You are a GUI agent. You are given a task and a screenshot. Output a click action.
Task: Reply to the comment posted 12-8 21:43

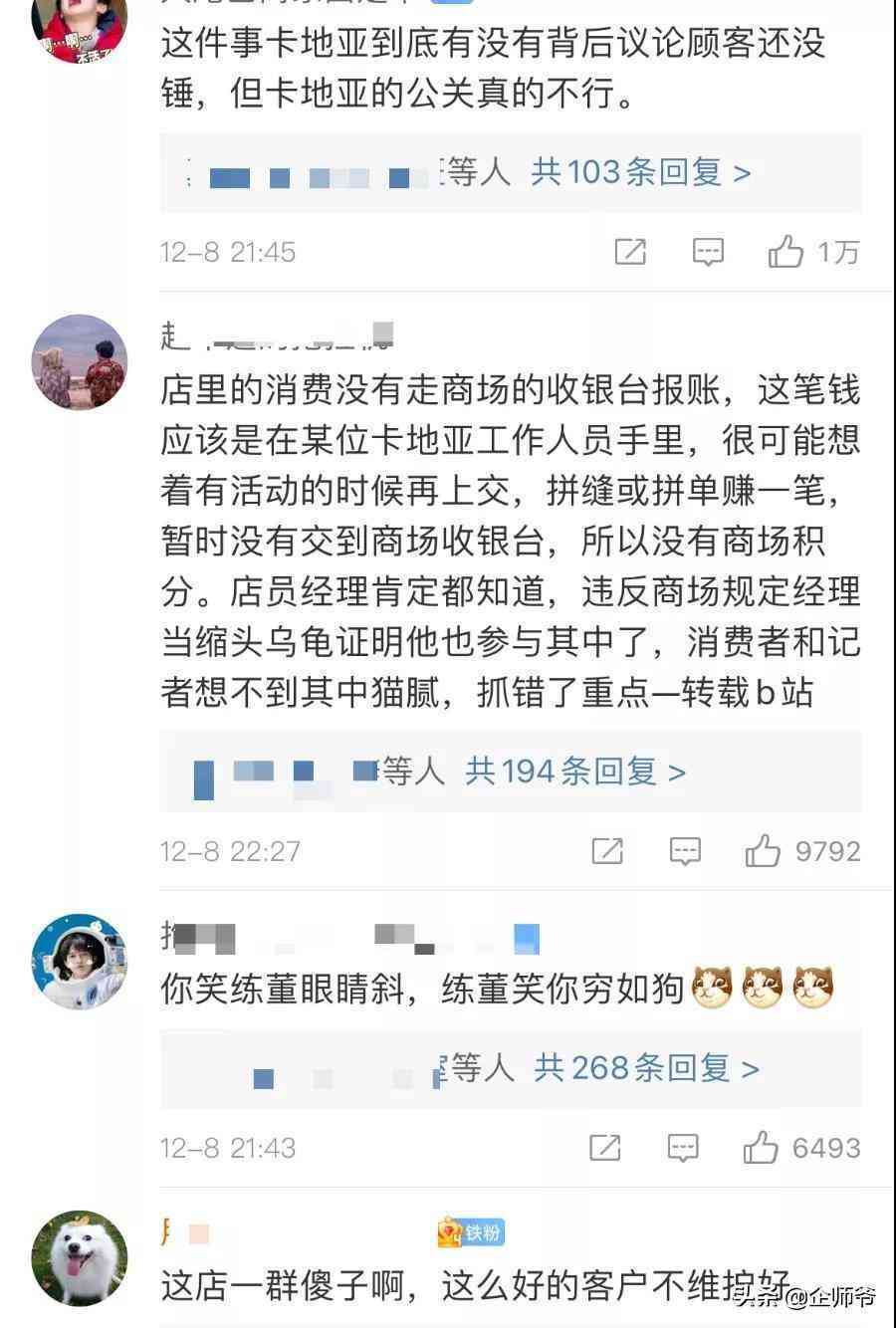(683, 1148)
